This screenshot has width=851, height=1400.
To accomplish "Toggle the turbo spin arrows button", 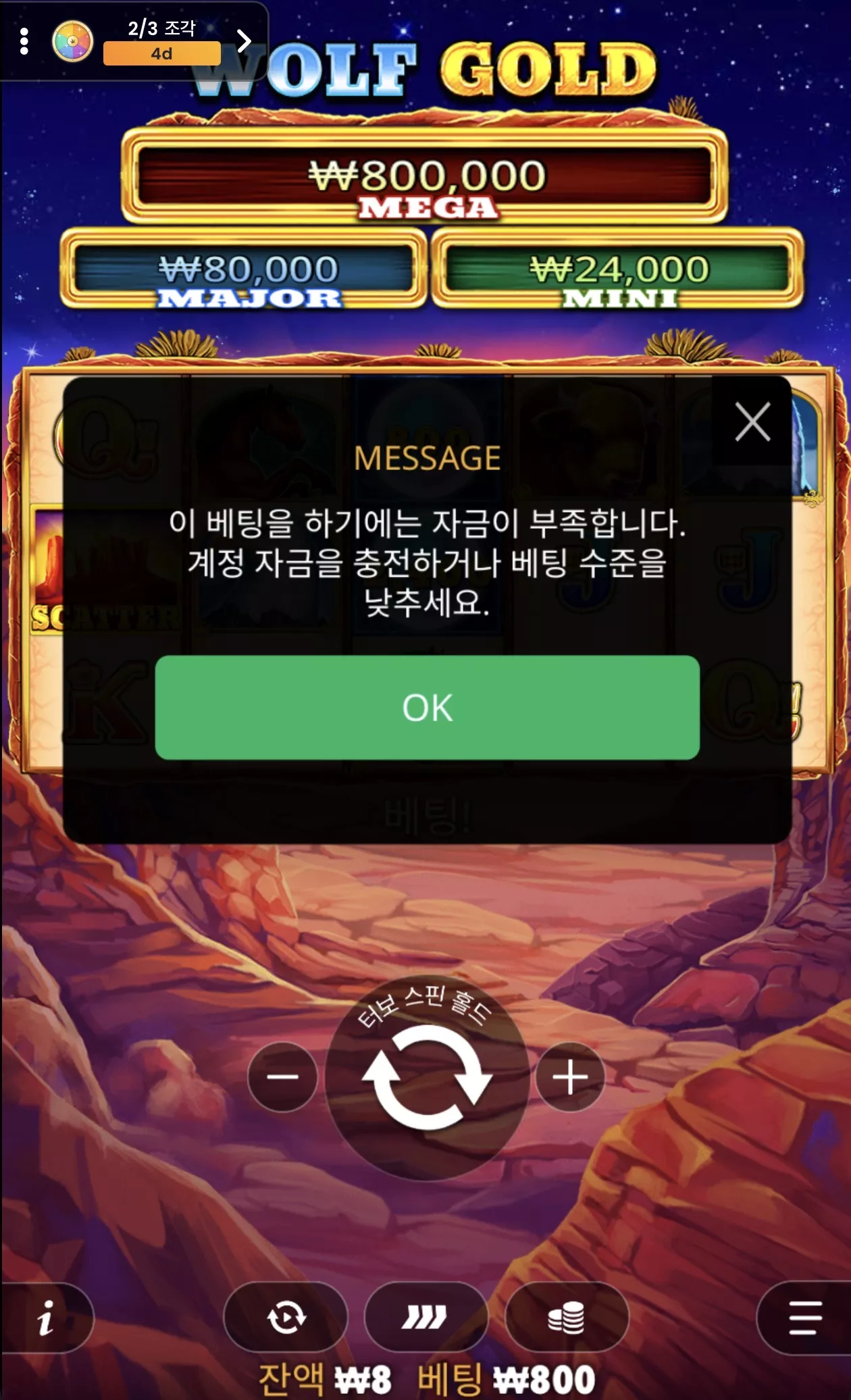I will click(x=425, y=1318).
